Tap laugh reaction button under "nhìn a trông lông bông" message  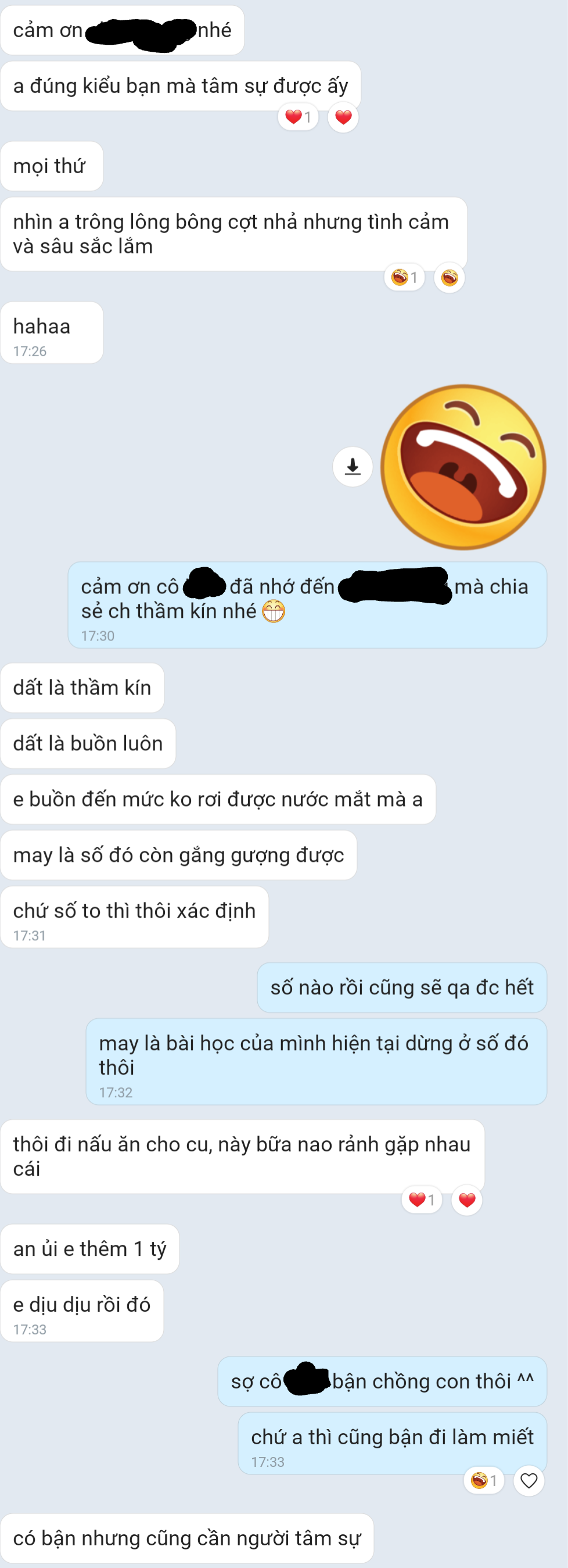pos(450,278)
